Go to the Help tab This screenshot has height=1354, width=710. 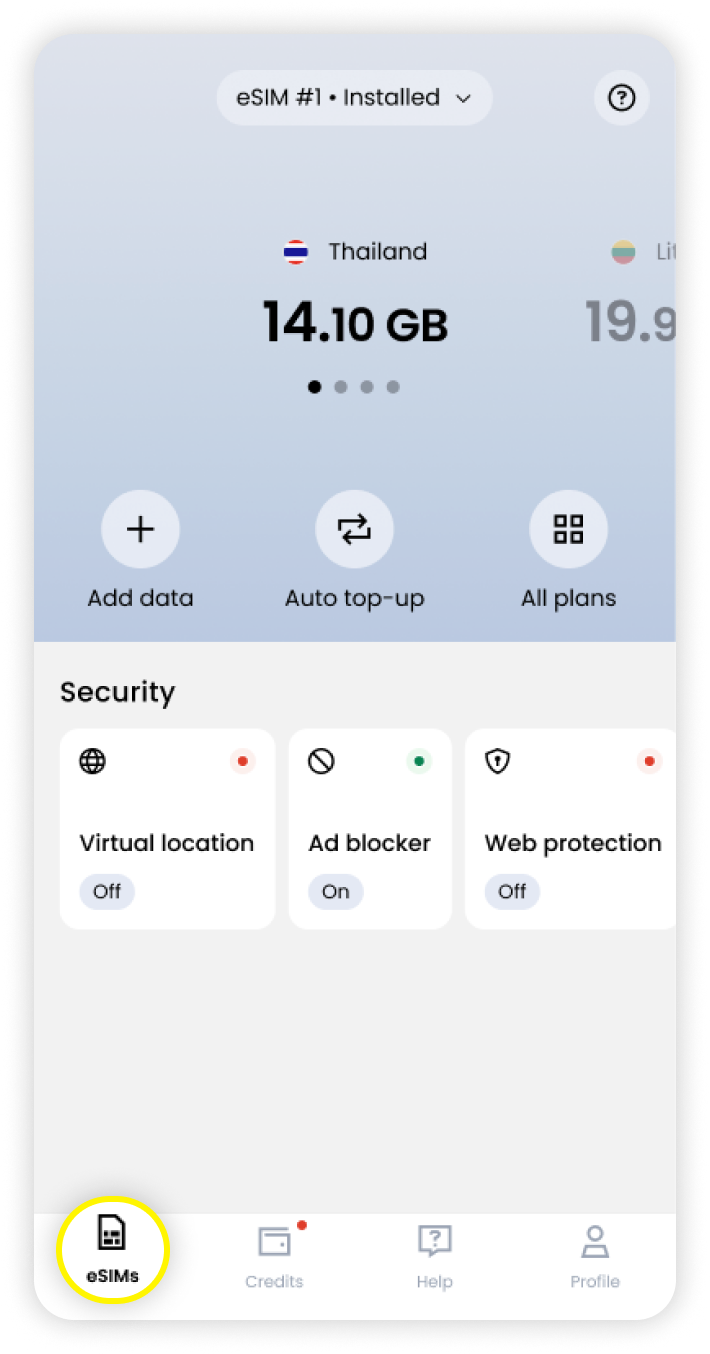pyautogui.click(x=435, y=1255)
